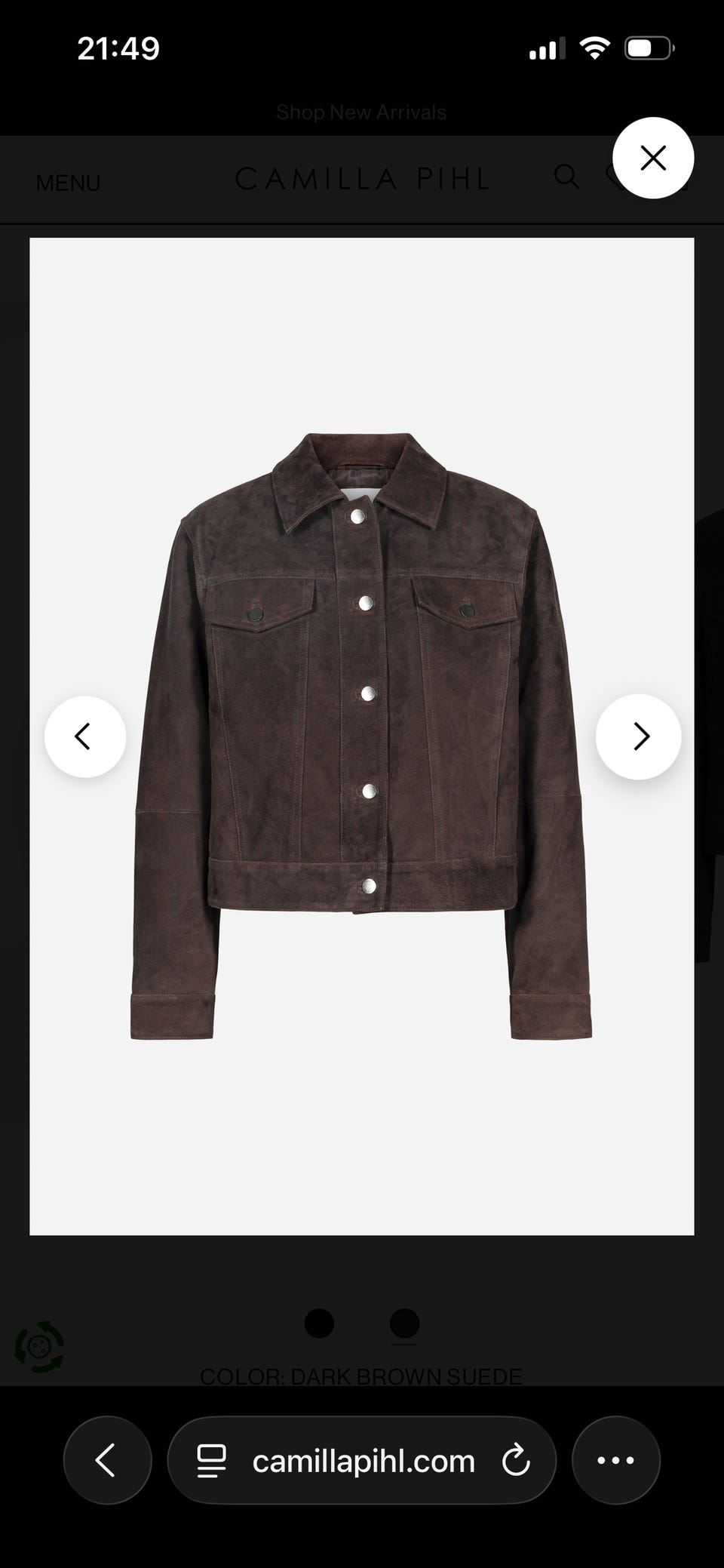The image size is (724, 1568).
Task: Show the next jacket photo
Action: [639, 736]
